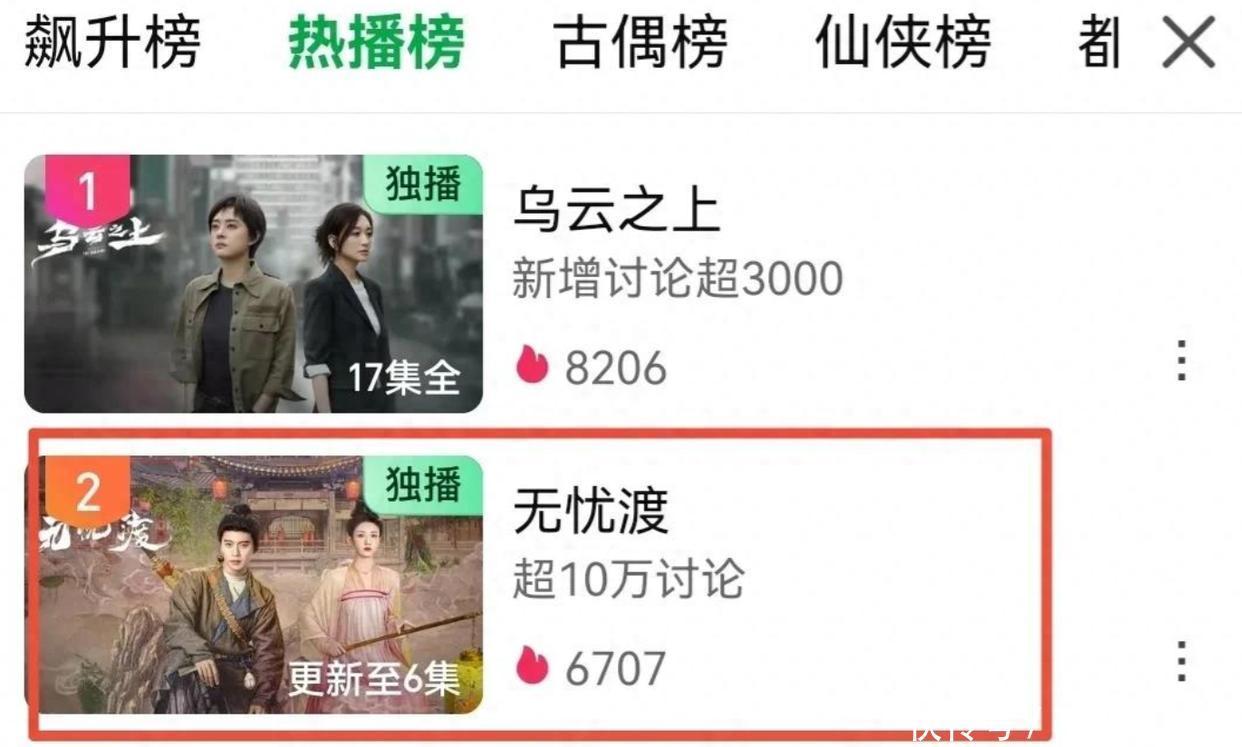Open the 乌云之上 show entry
Viewport: 1242px width, 747px height.
point(616,211)
